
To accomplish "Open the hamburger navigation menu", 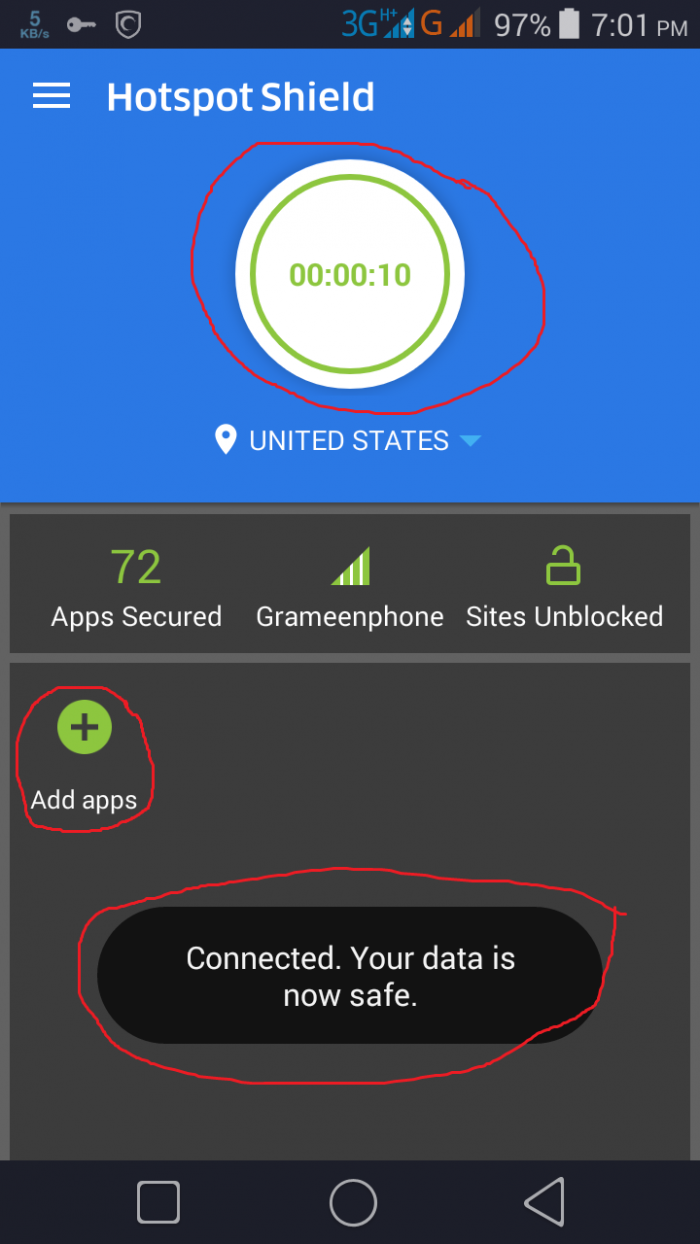I will (x=51, y=96).
